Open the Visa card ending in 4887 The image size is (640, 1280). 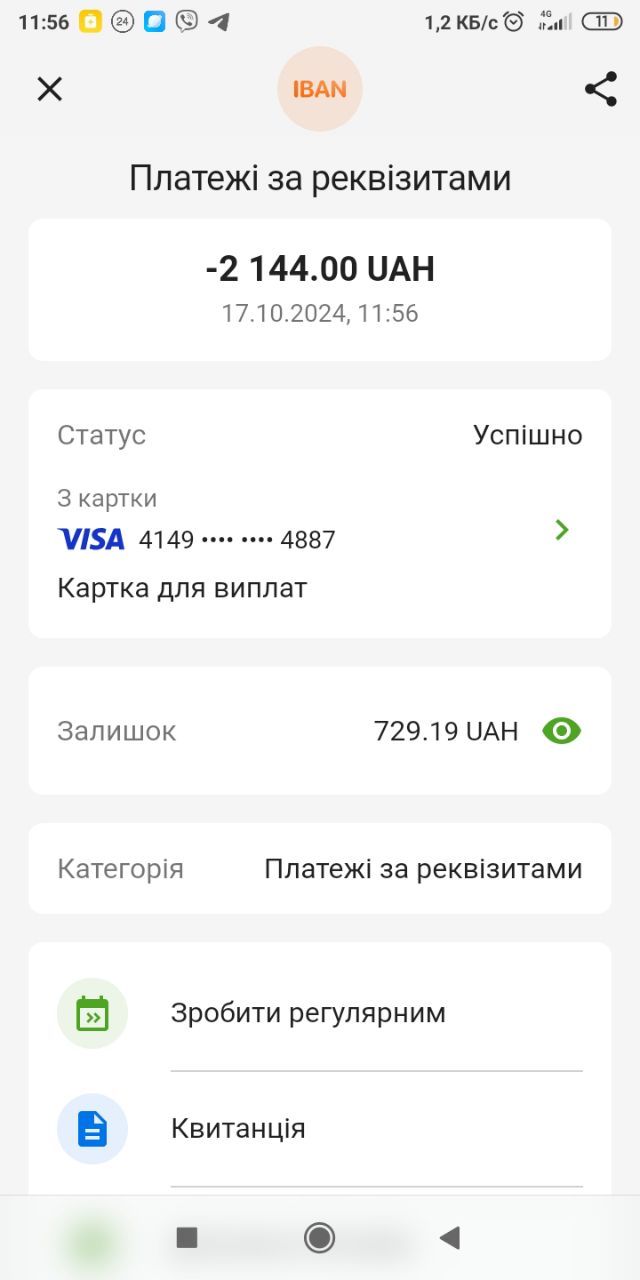(x=561, y=530)
